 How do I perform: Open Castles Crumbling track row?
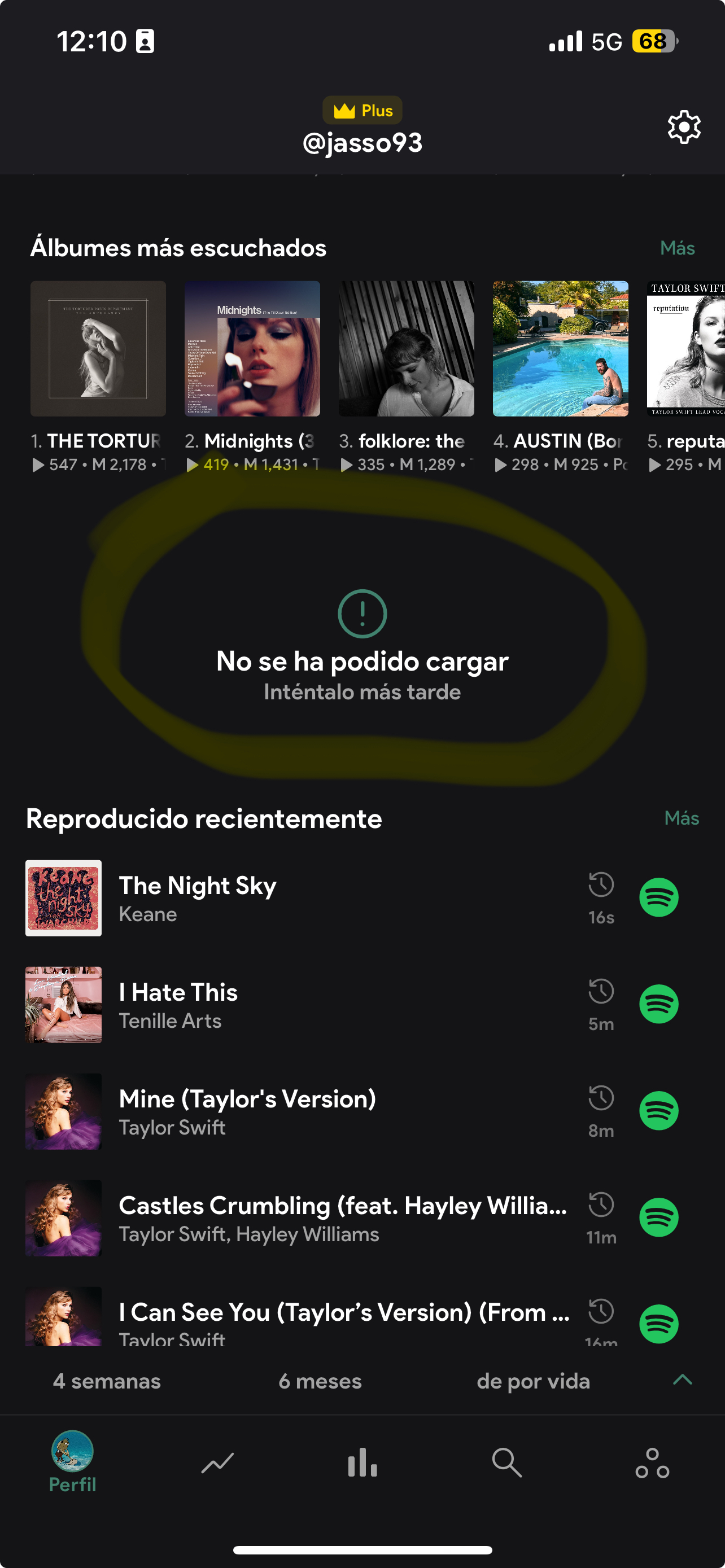tap(304, 1217)
